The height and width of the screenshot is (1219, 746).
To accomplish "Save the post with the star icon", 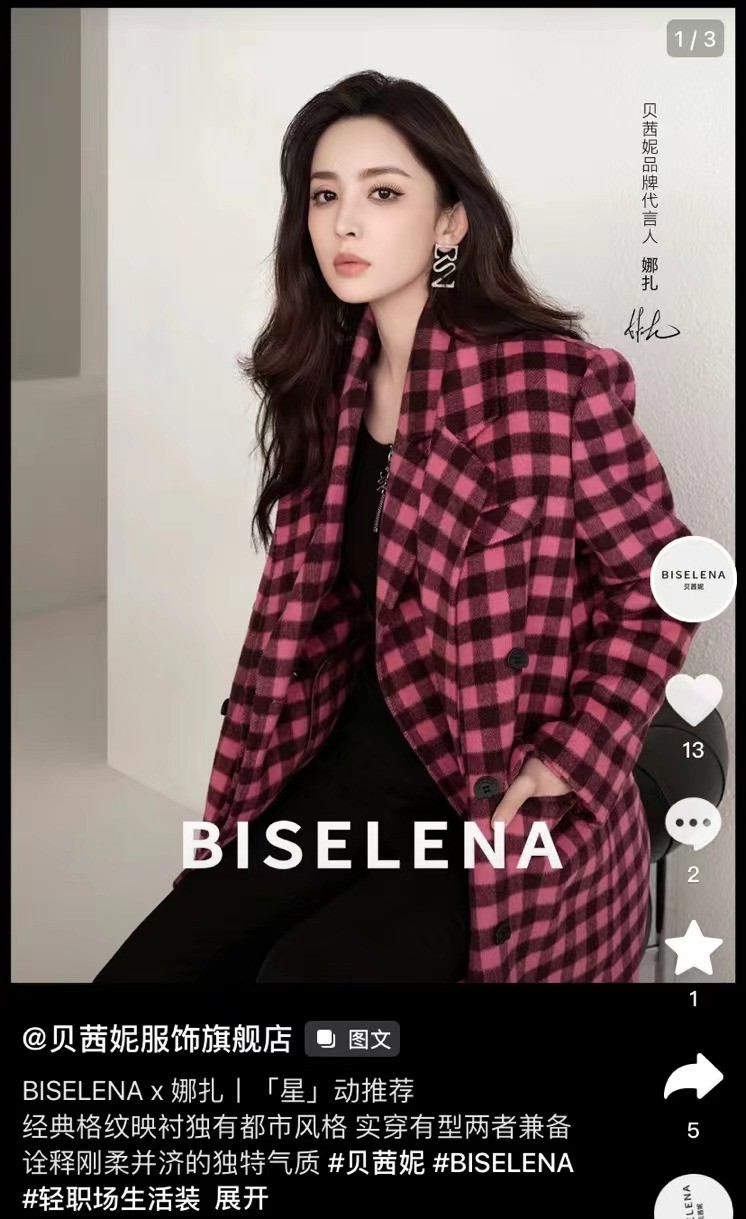I will tap(693, 949).
